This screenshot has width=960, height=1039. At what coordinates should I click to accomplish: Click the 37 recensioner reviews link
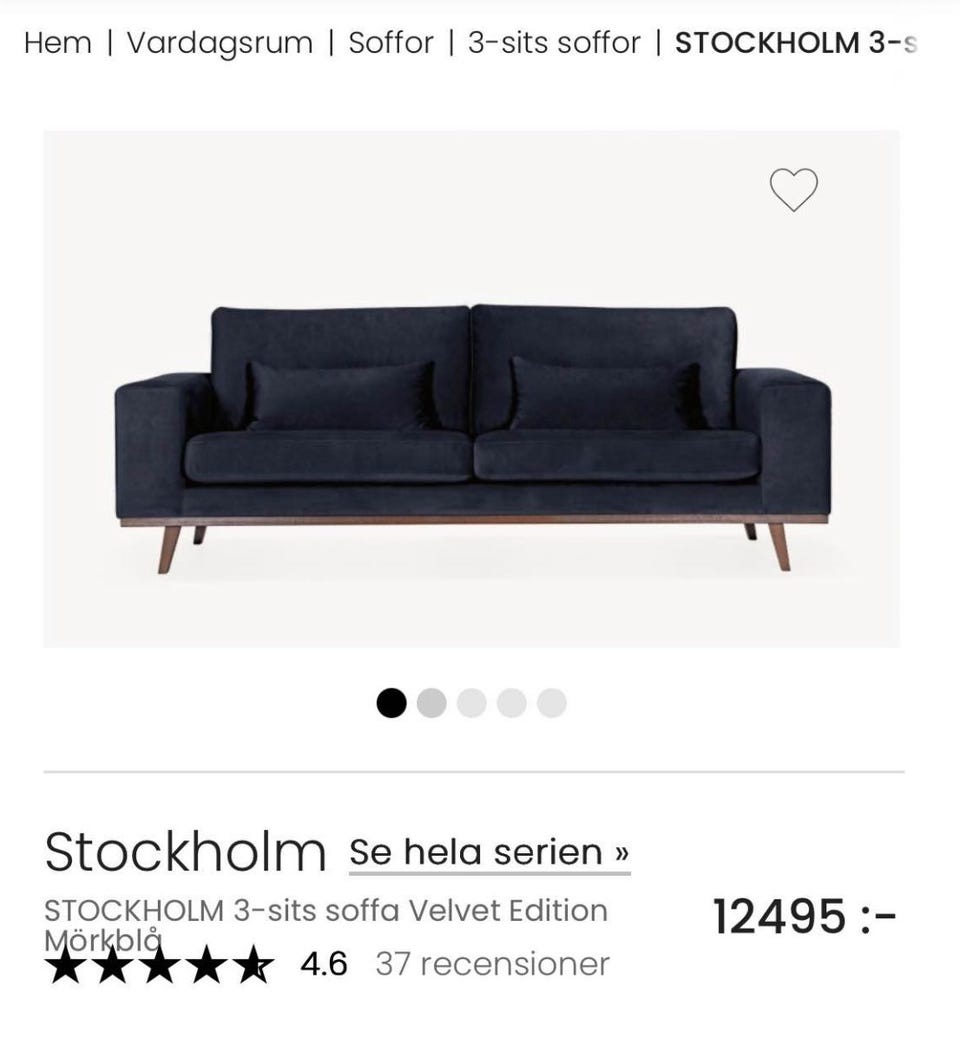pos(491,964)
